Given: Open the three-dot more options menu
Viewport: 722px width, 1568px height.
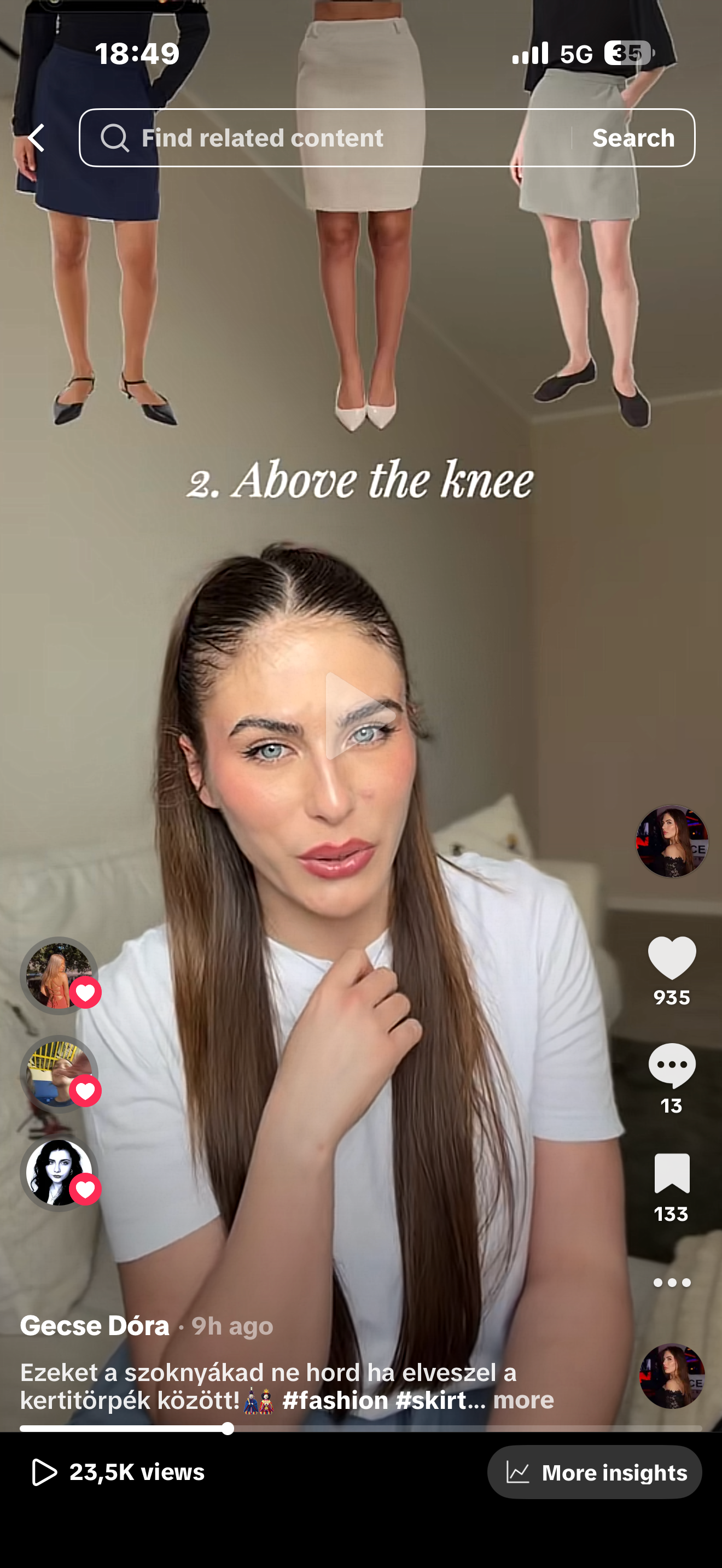Looking at the screenshot, I should 672,1282.
